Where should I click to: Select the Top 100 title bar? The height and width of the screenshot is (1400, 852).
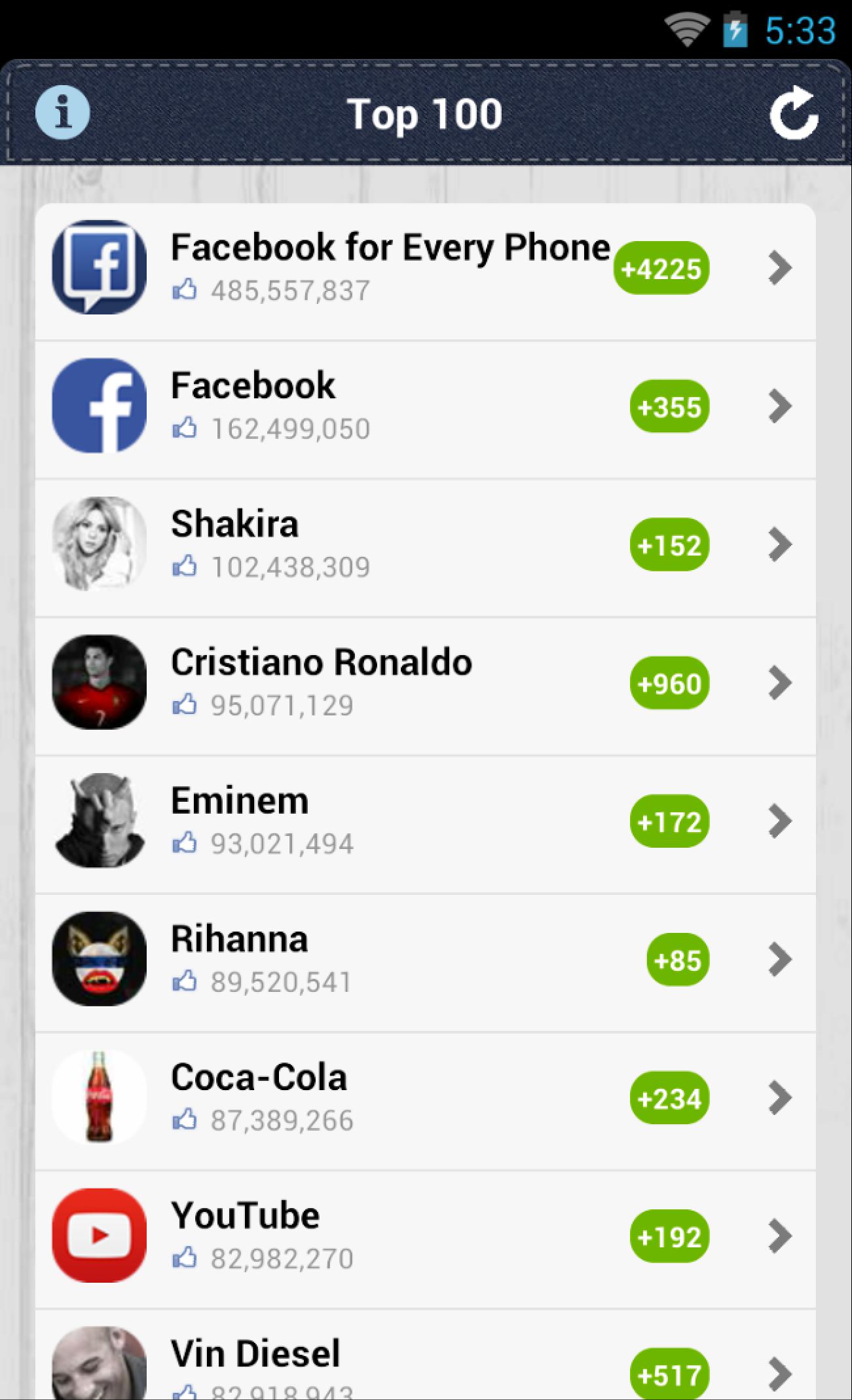425,112
